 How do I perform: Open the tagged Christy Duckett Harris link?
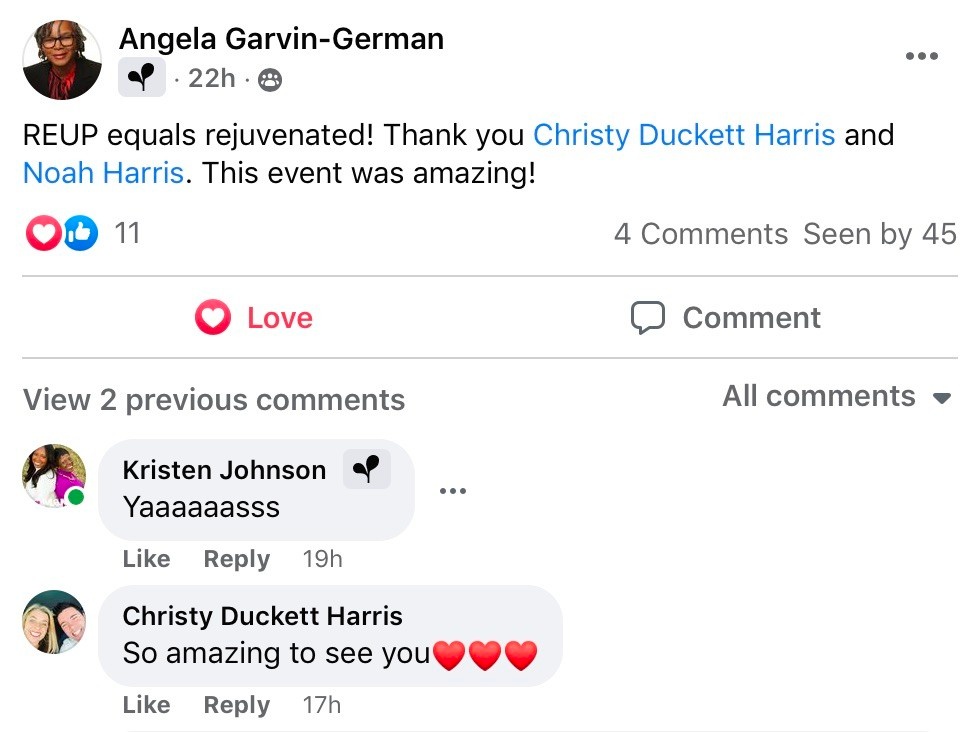click(684, 134)
